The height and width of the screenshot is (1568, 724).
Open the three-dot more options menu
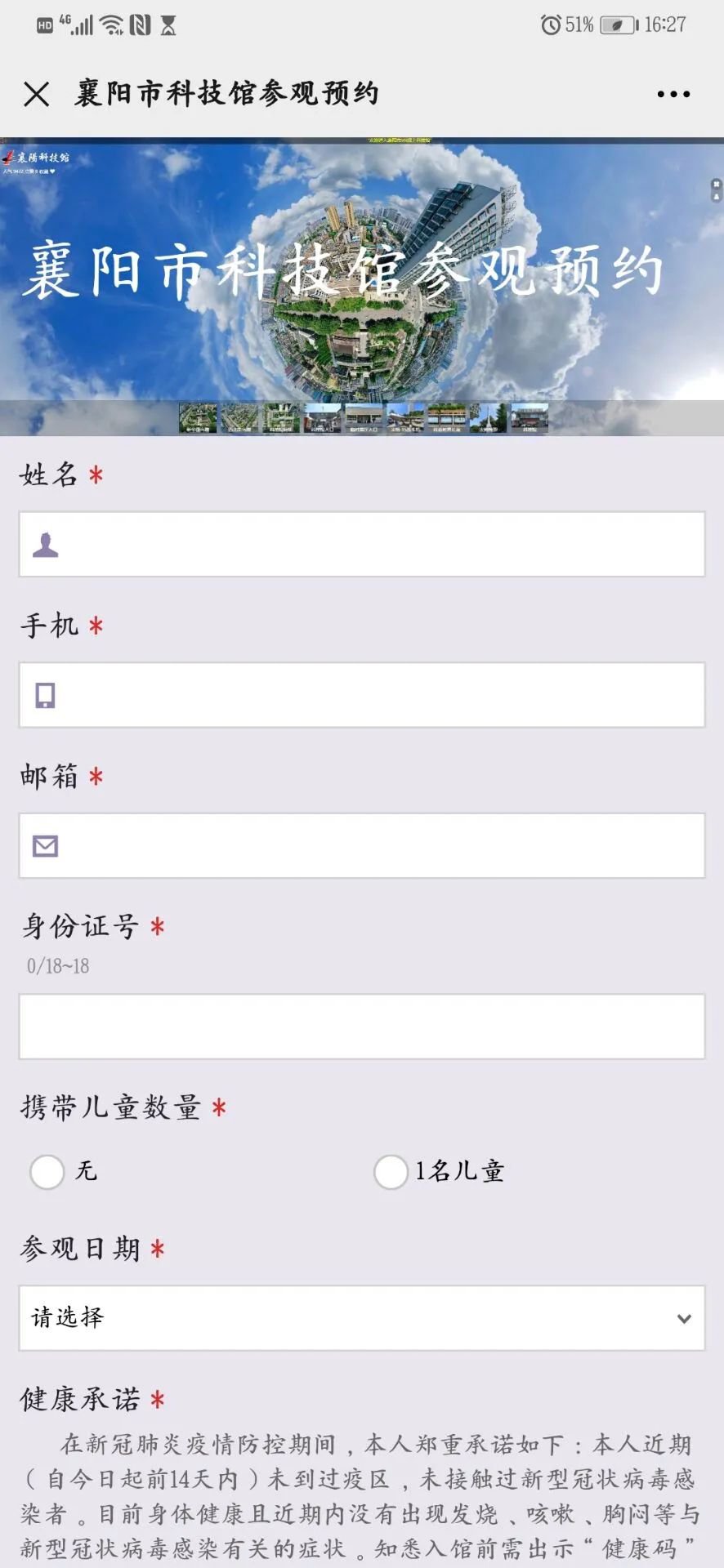coord(673,94)
